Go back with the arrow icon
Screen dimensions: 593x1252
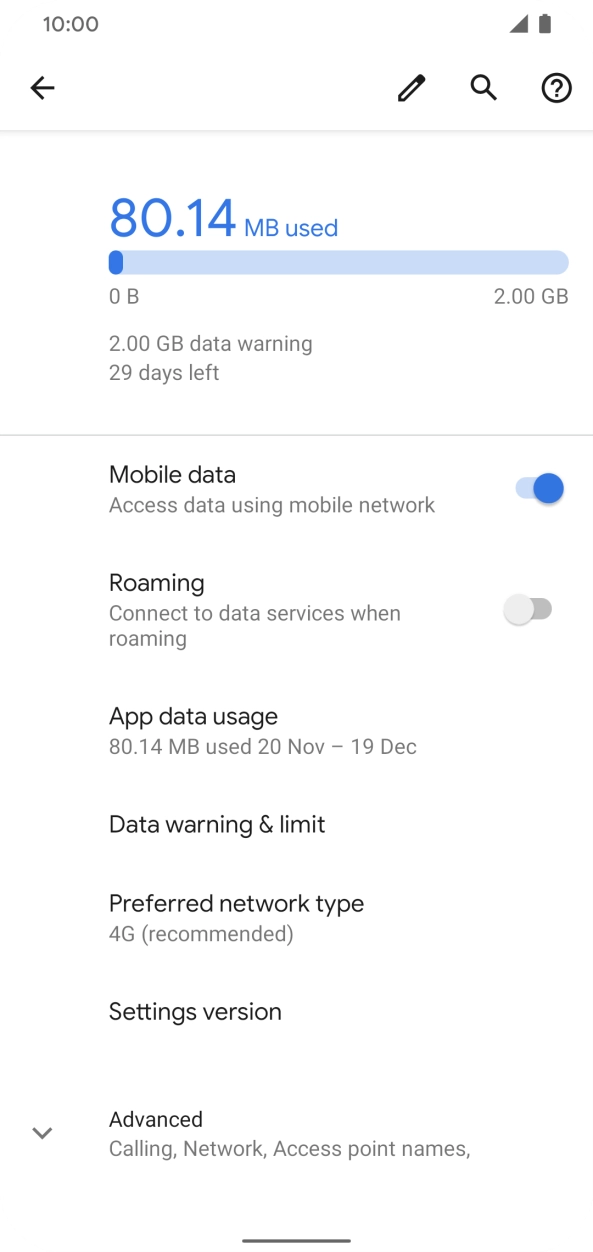42,88
